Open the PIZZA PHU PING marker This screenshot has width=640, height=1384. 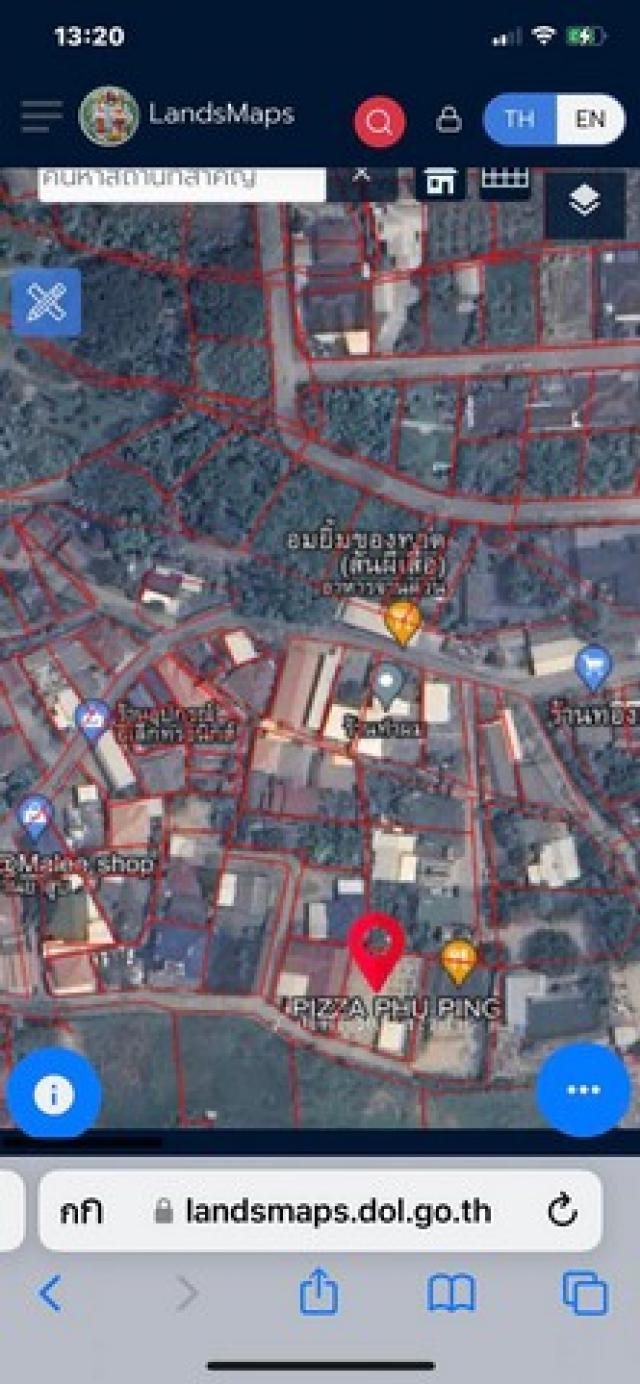[458, 961]
